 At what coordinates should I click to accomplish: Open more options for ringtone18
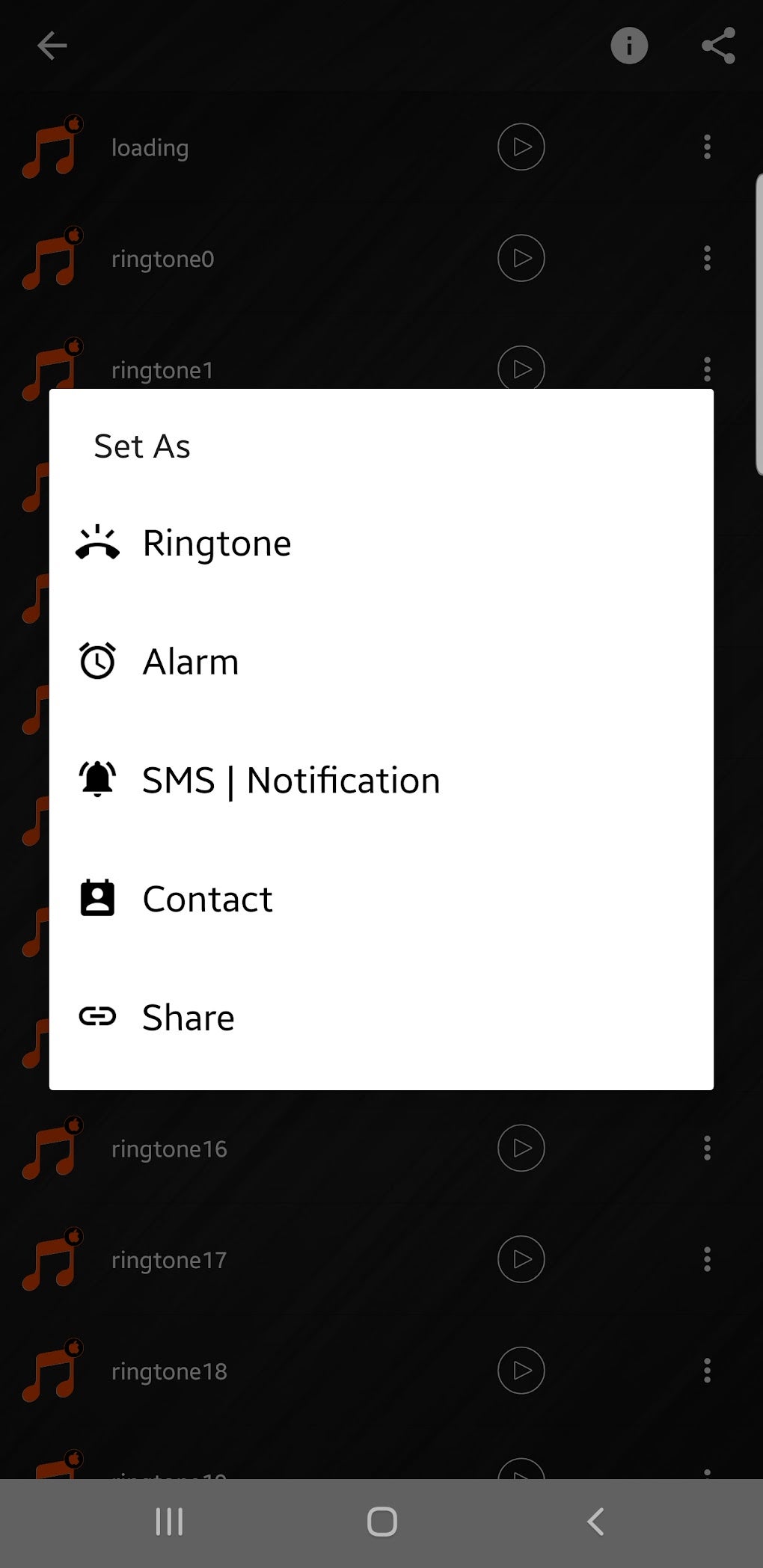[x=707, y=1371]
